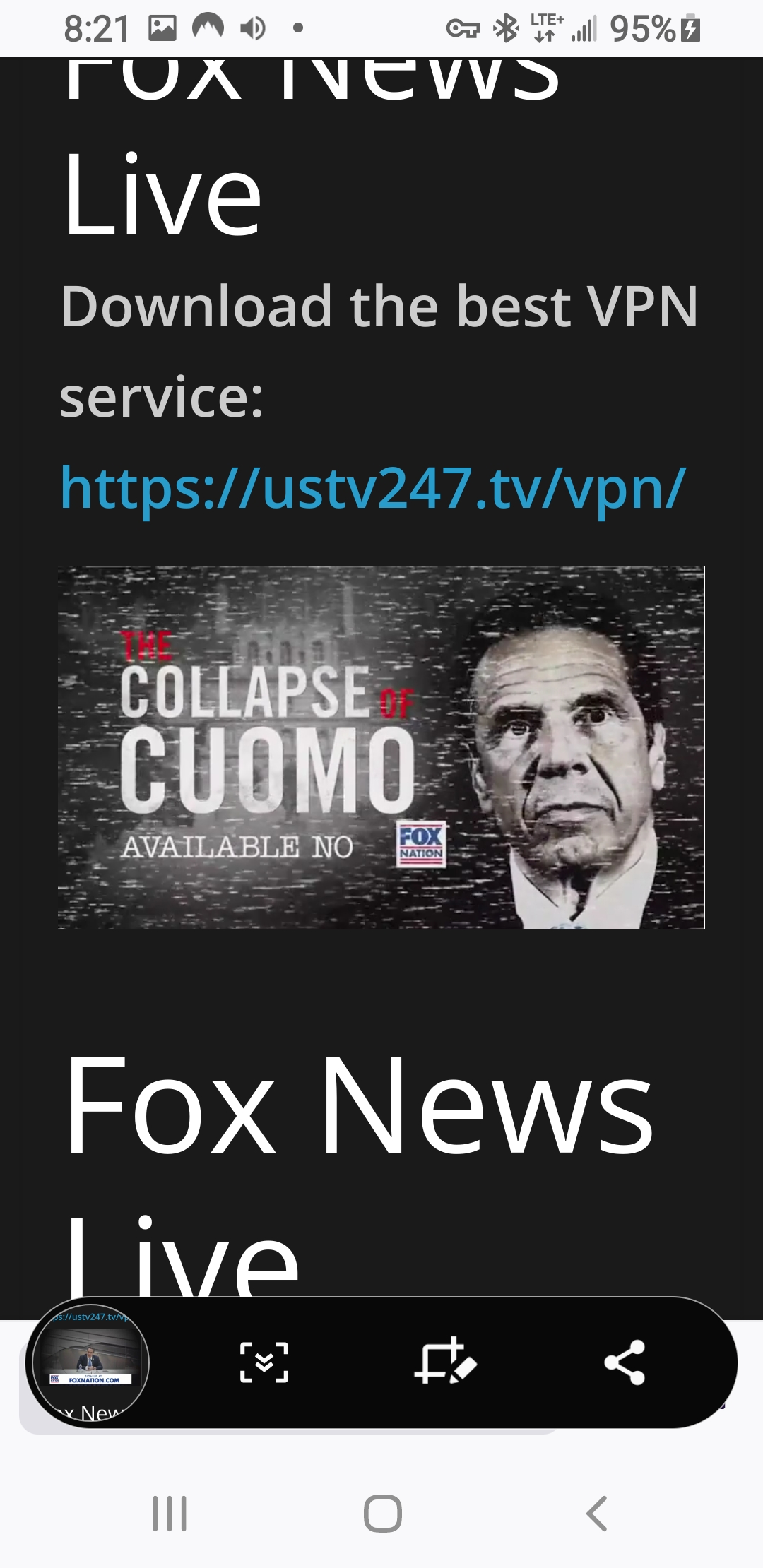
Task: Open the ustv247.tv VPN link
Action: [x=372, y=488]
